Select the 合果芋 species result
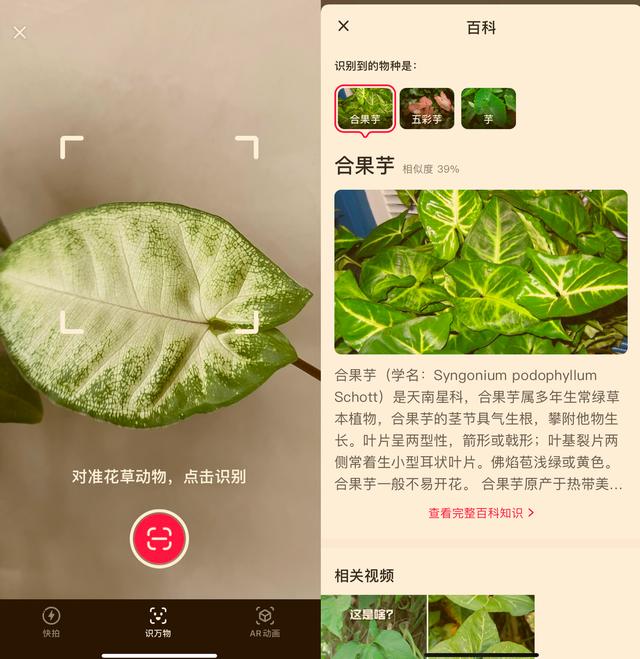This screenshot has width=640, height=659. [365, 108]
